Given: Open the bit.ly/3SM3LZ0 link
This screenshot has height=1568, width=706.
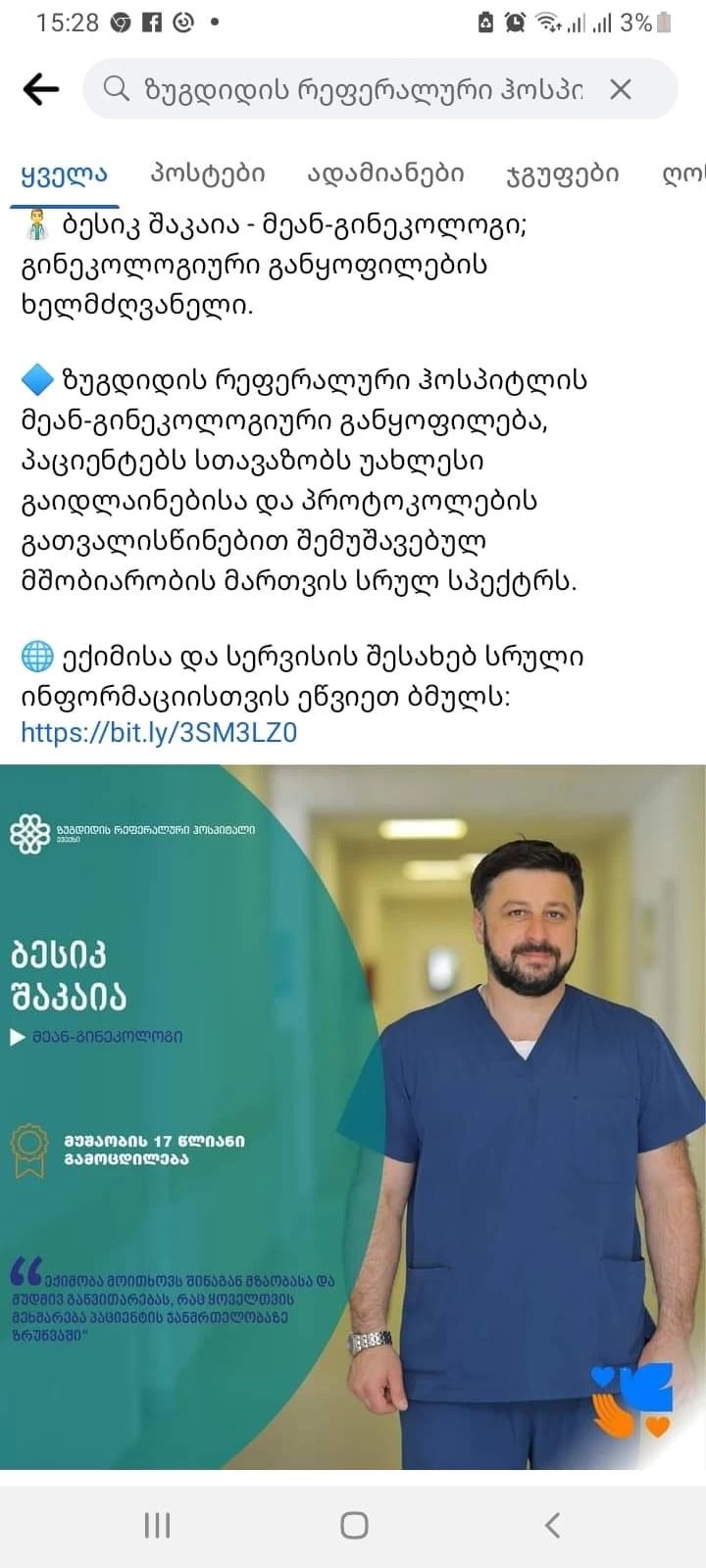Looking at the screenshot, I should pos(159,733).
